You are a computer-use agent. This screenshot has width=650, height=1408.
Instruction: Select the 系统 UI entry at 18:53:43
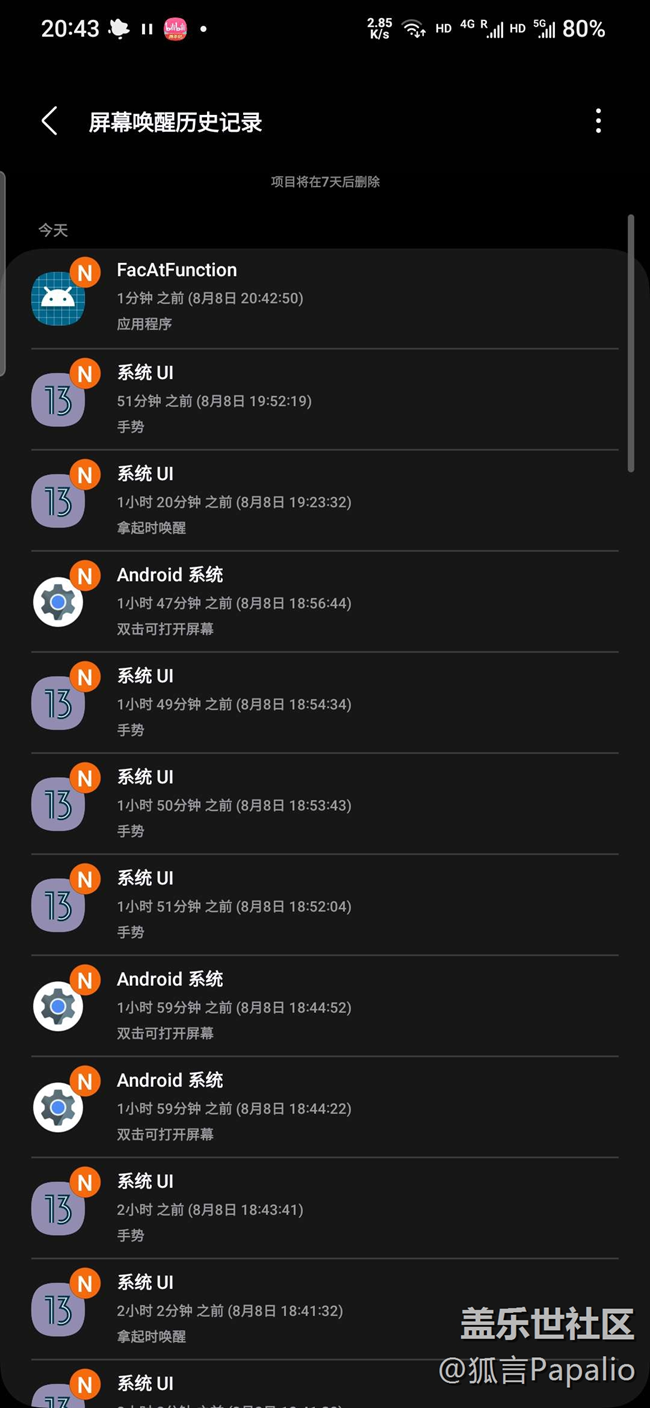pyautogui.click(x=324, y=803)
